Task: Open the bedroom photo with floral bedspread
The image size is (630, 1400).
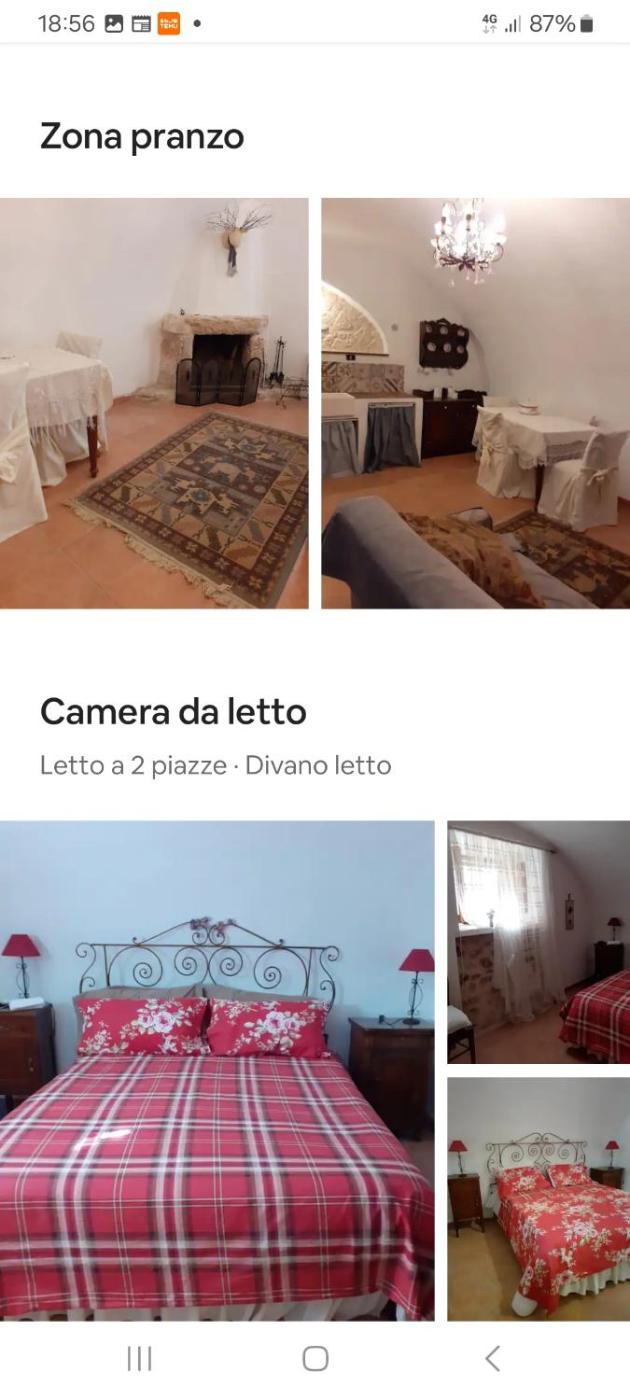Action: coord(538,1198)
